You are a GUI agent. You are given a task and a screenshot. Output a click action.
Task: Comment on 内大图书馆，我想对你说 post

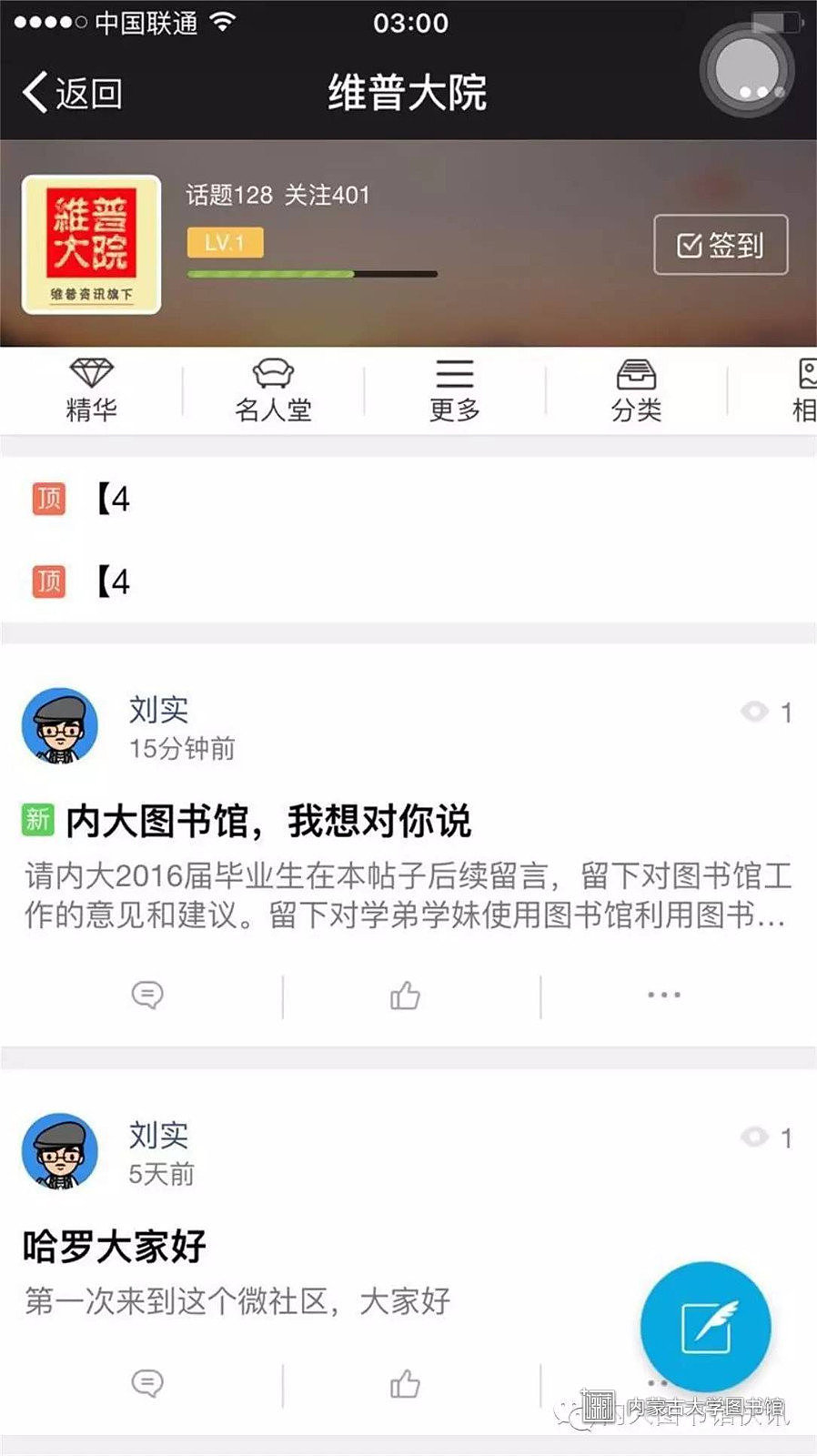pyautogui.click(x=147, y=995)
